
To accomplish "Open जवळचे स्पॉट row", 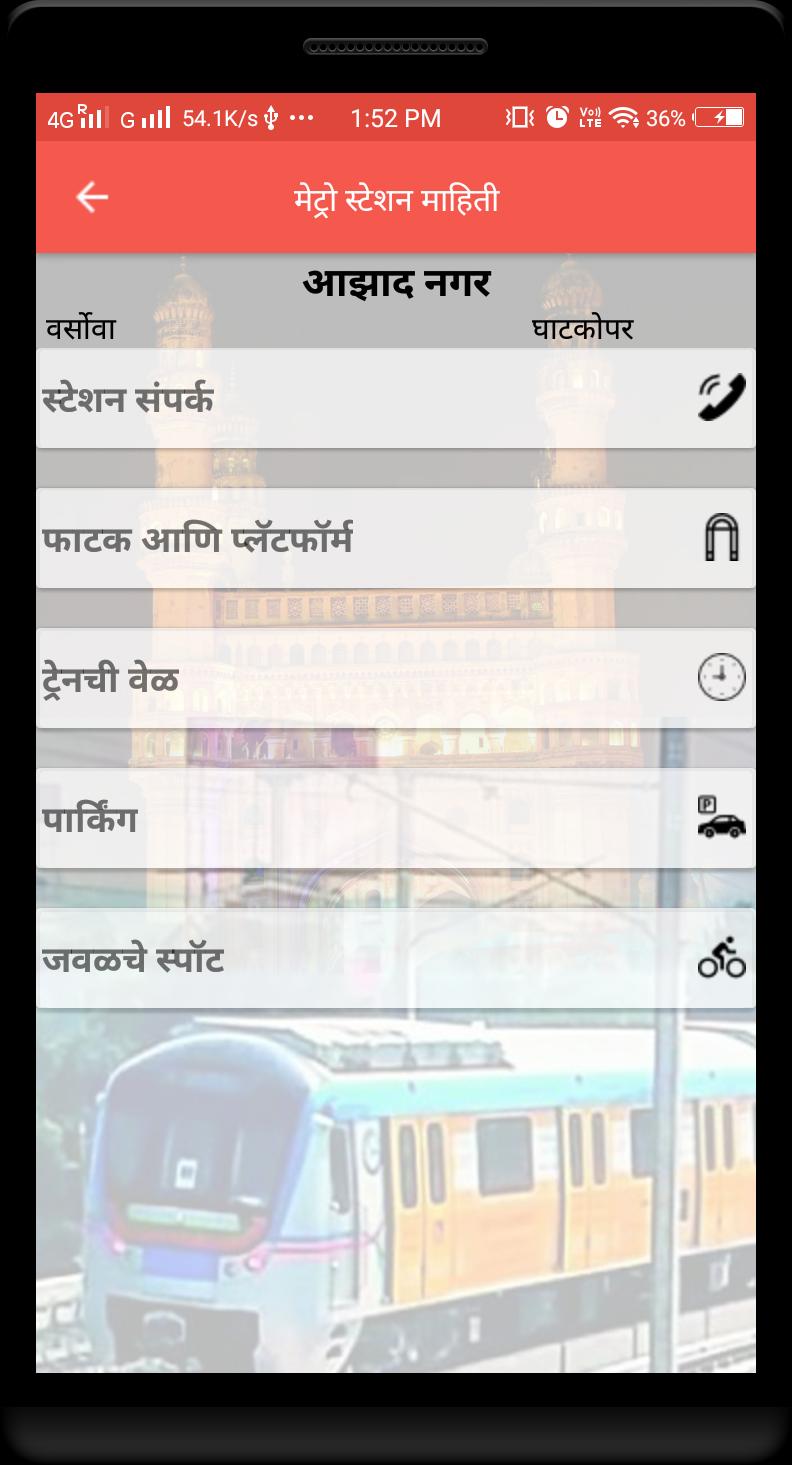I will click(x=395, y=958).
